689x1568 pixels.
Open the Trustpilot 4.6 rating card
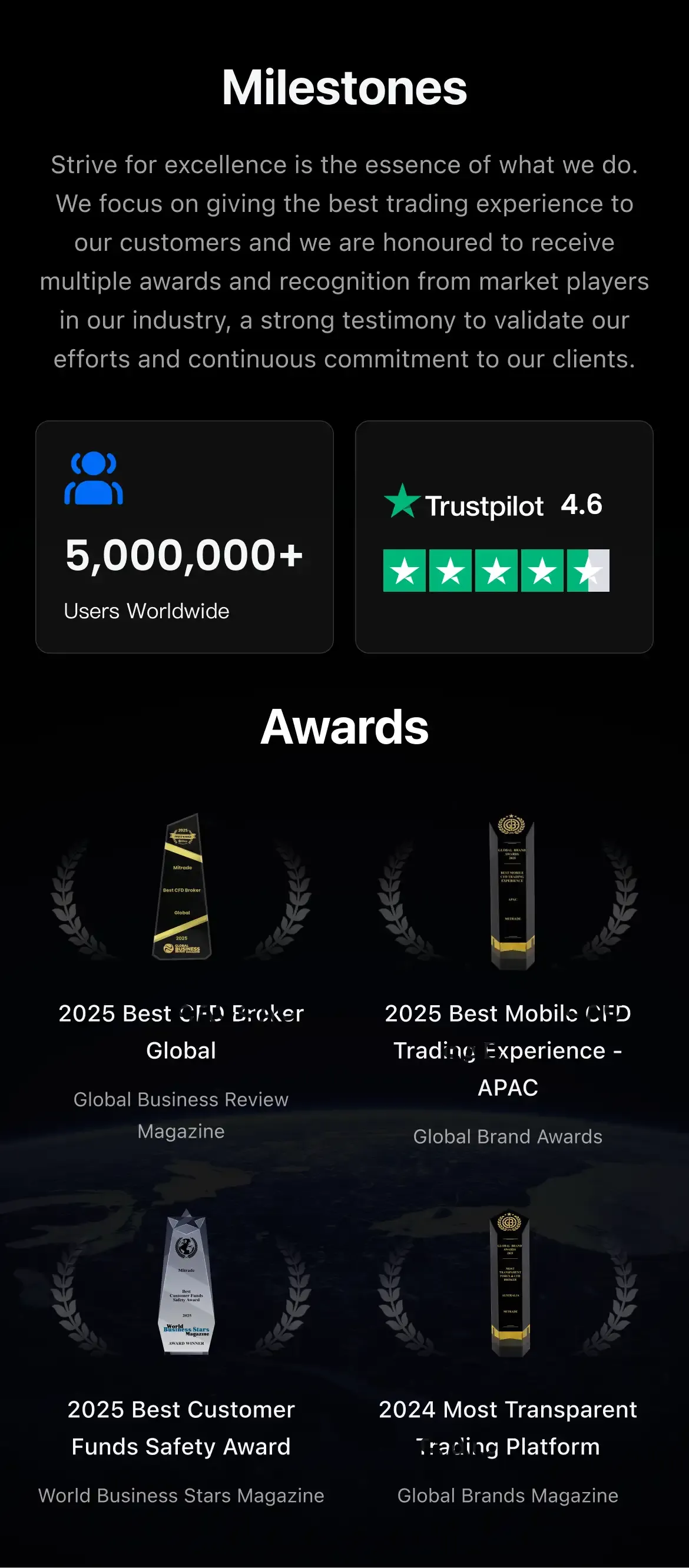pos(503,536)
